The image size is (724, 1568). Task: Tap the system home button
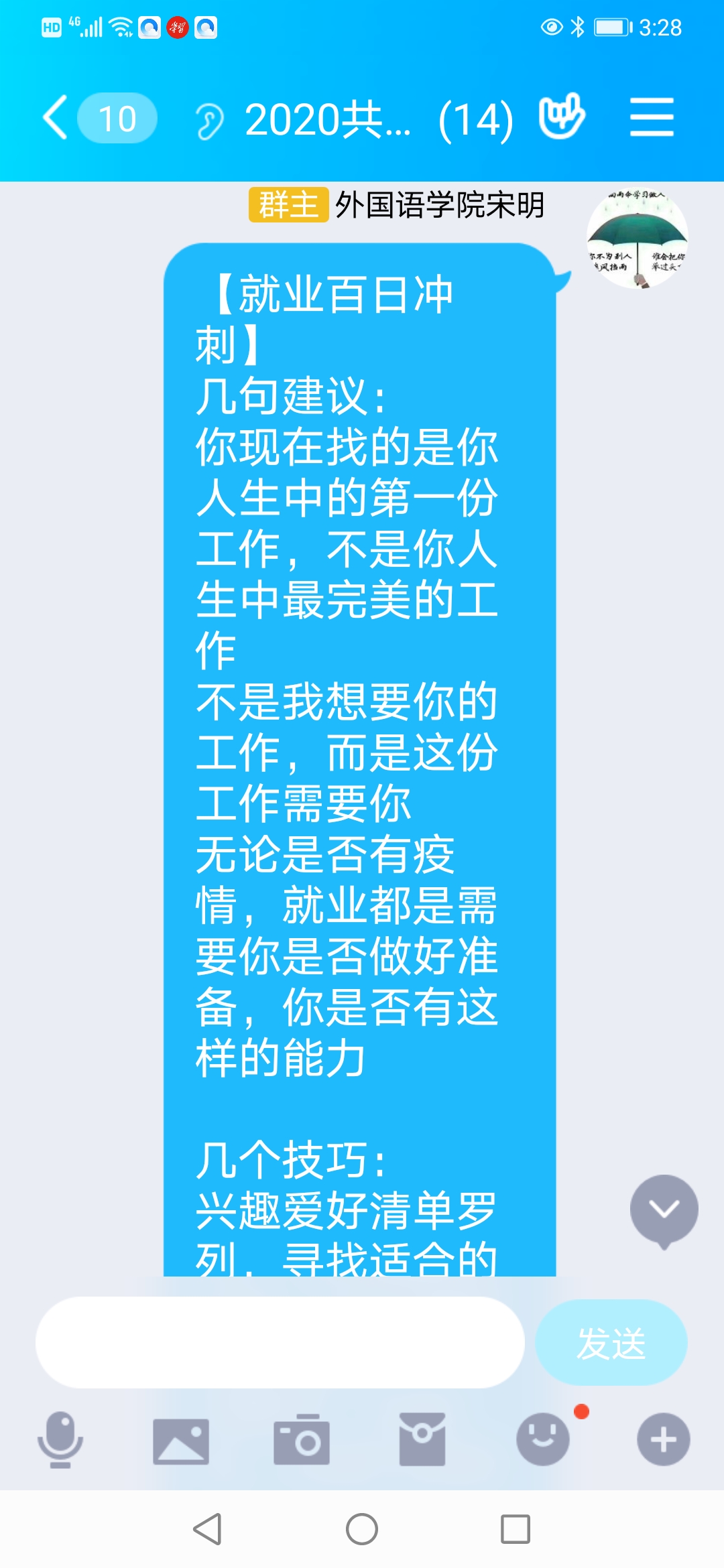coord(362,1529)
